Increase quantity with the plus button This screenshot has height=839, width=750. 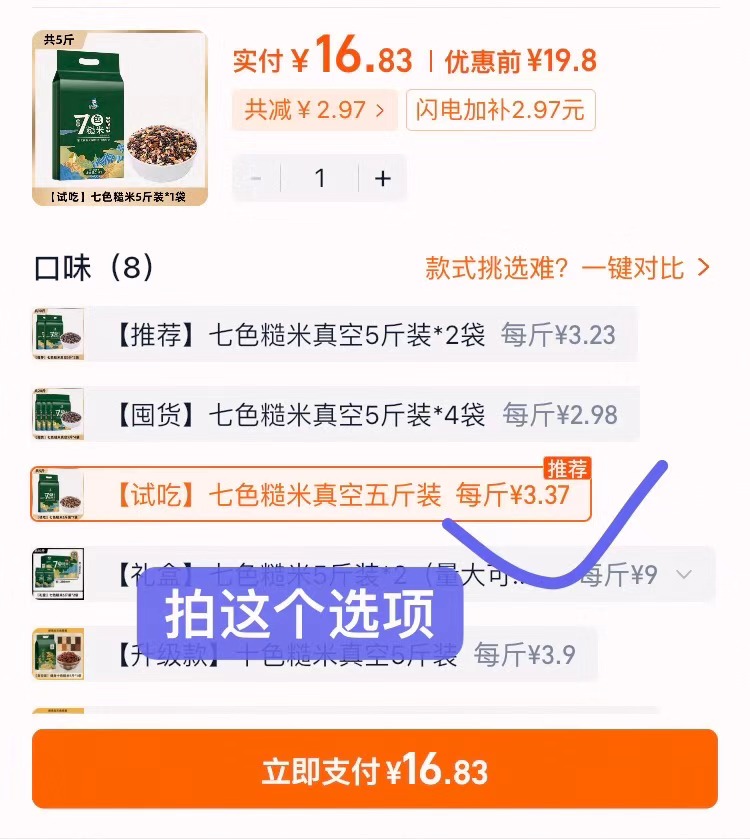382,178
